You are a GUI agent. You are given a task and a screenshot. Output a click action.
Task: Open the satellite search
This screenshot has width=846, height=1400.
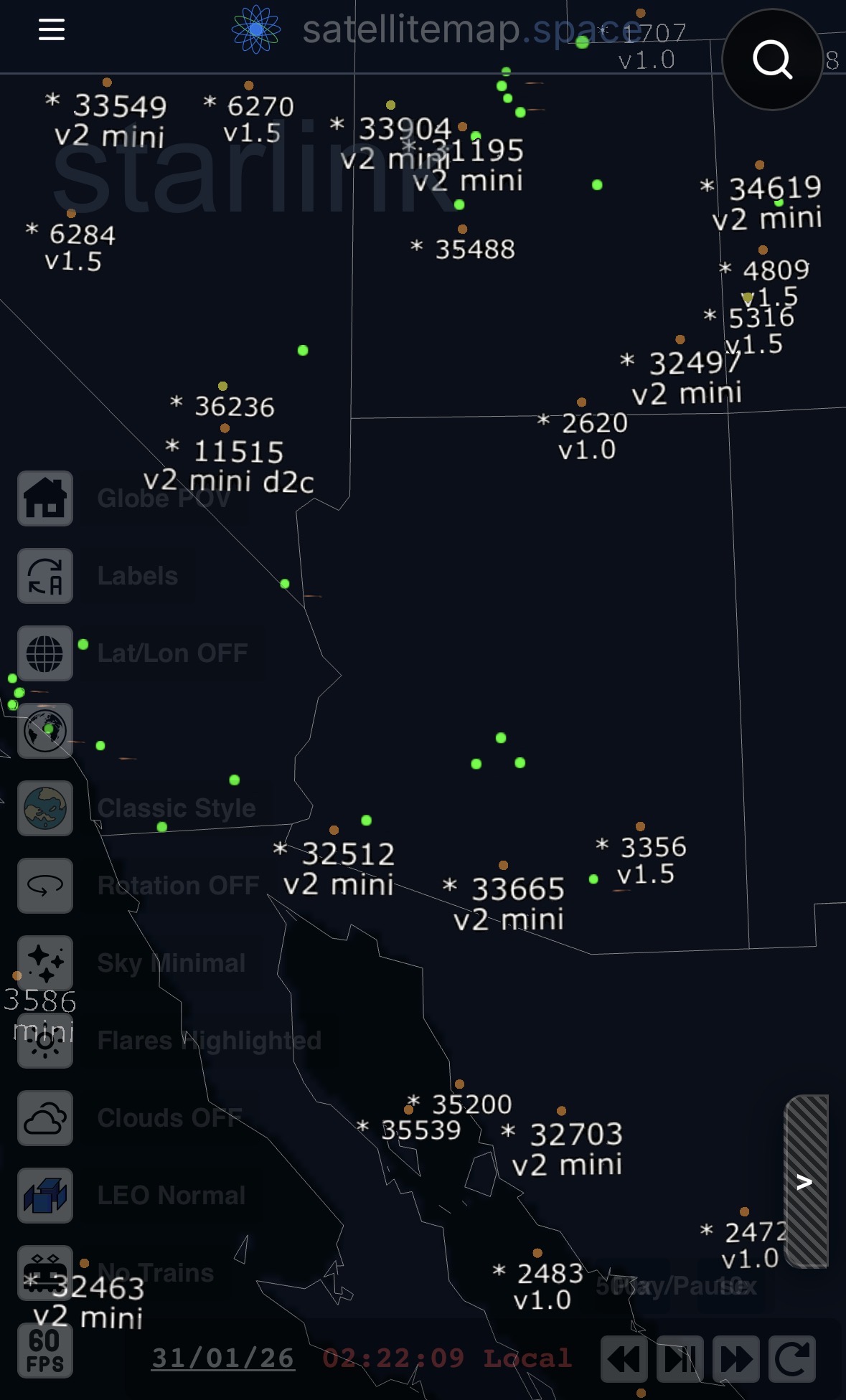point(772,59)
